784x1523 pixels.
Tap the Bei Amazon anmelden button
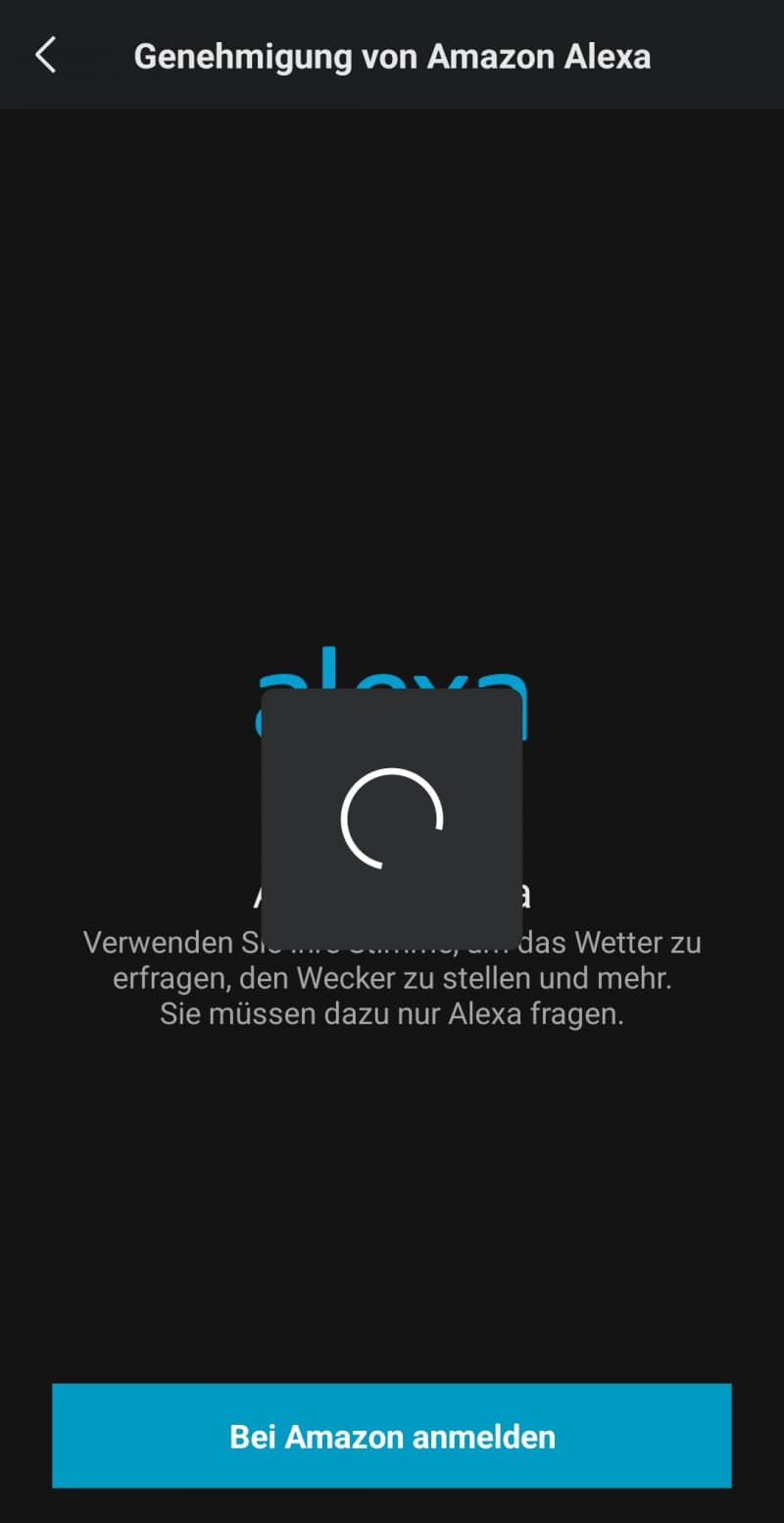coord(392,1436)
